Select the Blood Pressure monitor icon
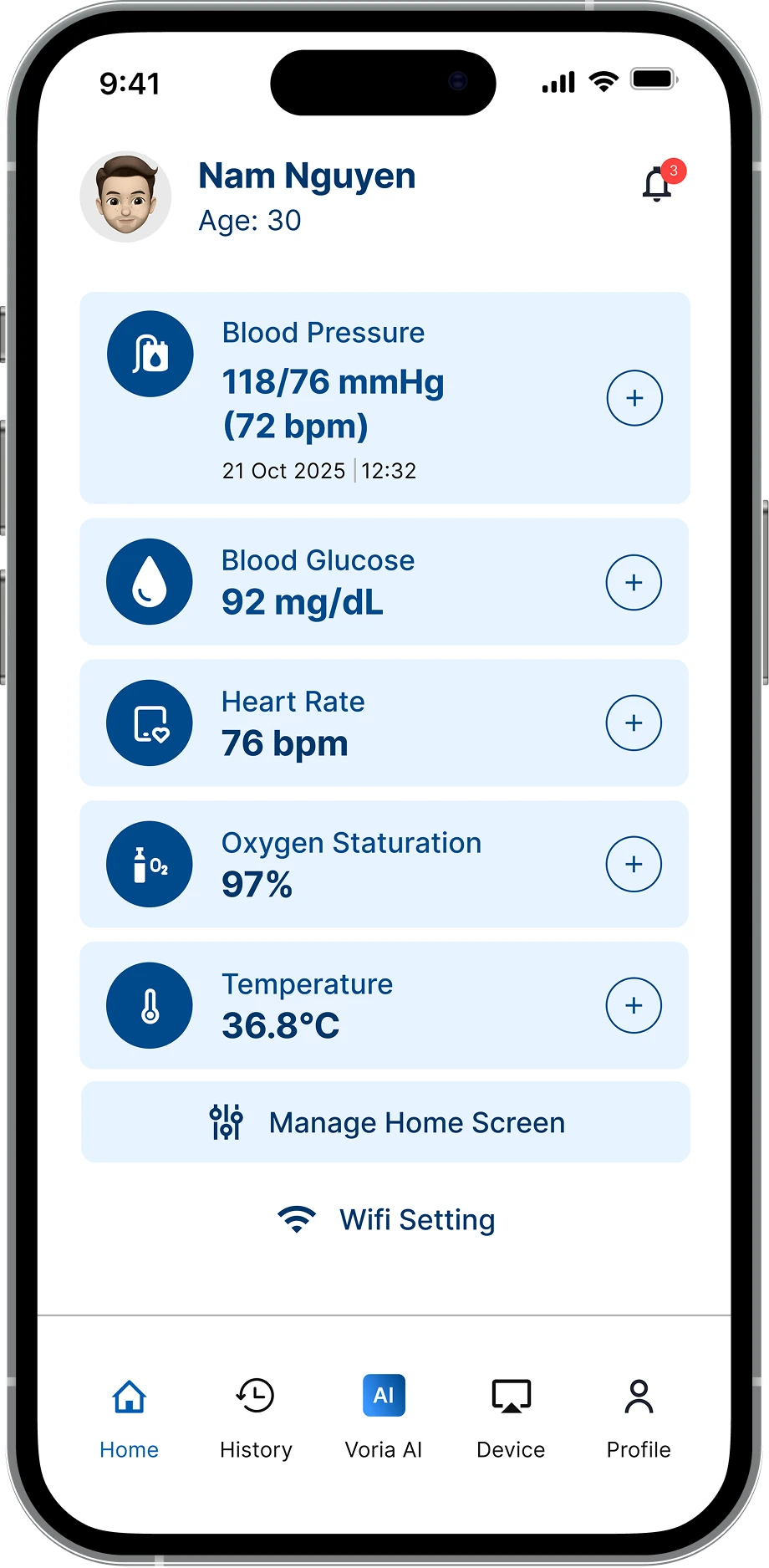 click(150, 354)
